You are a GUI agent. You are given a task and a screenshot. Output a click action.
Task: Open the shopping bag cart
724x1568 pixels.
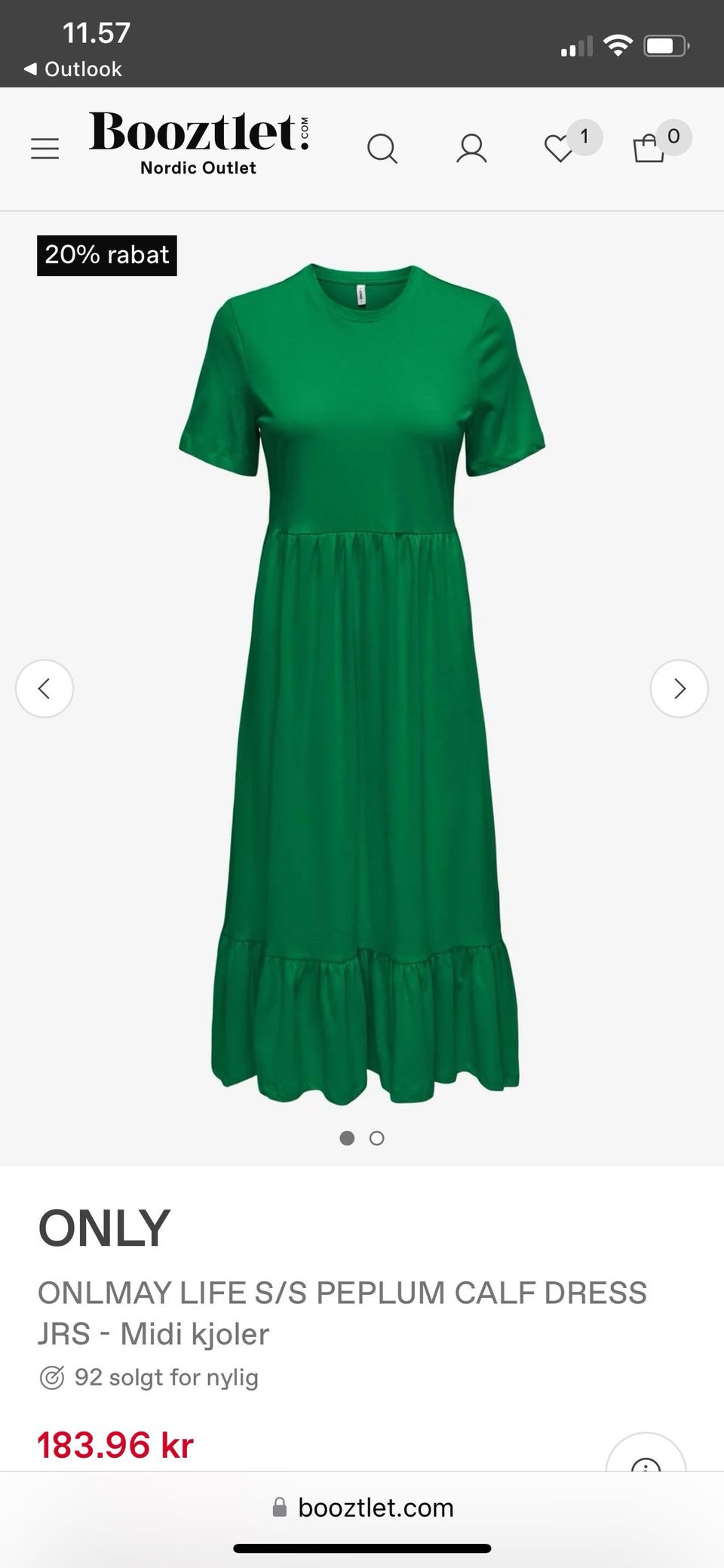649,148
